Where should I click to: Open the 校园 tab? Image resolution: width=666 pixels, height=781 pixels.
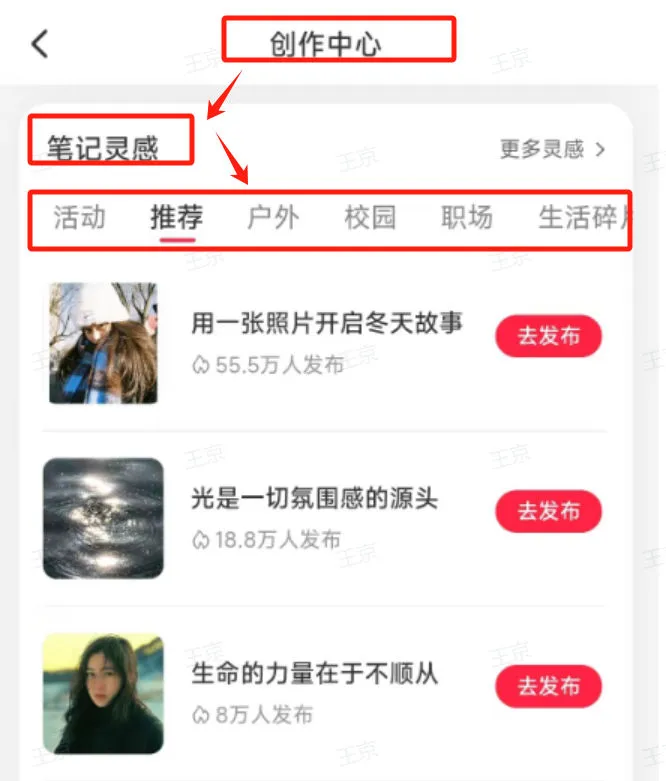(x=370, y=217)
